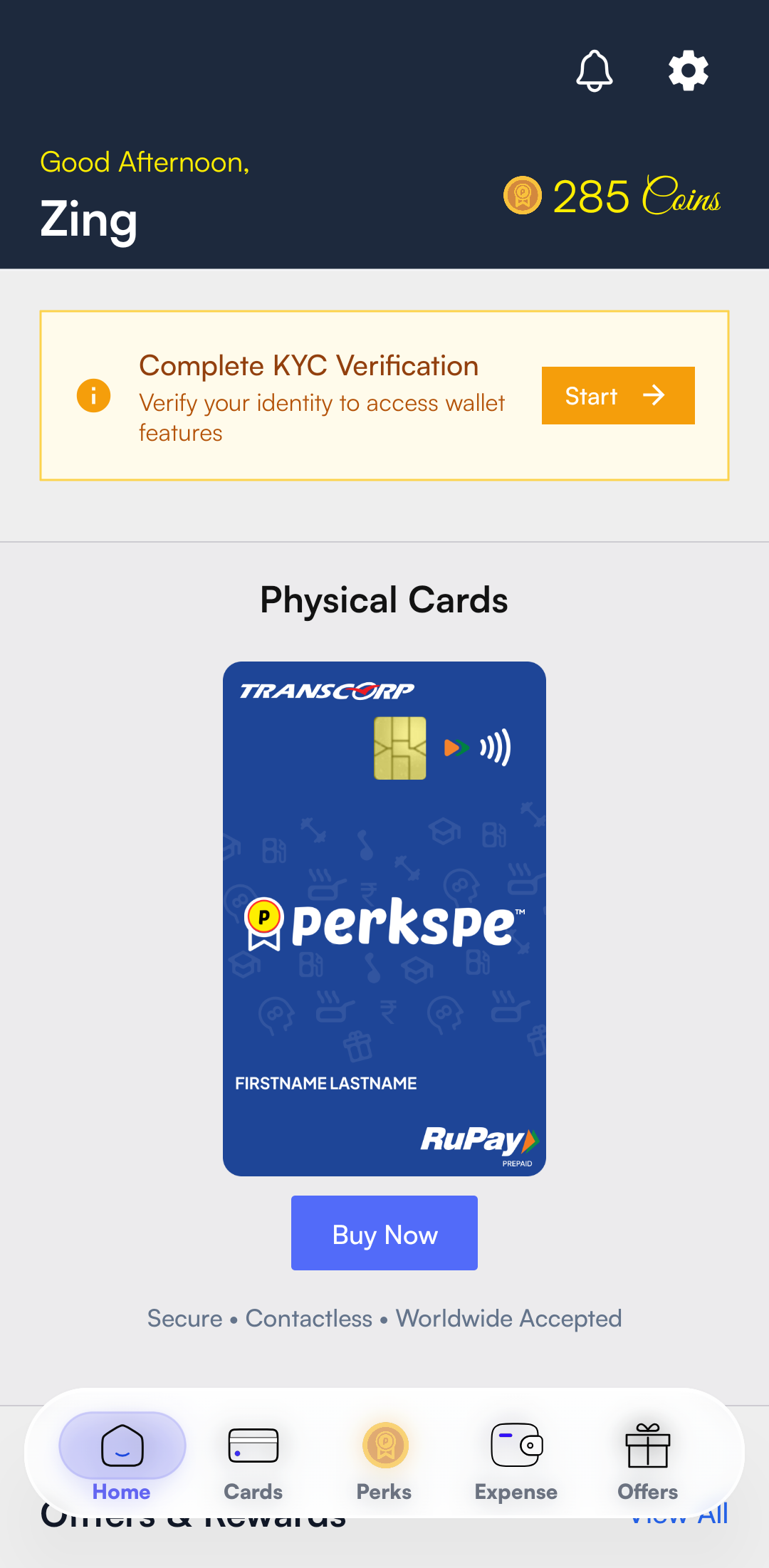Open the Offers tab
This screenshot has width=769, height=1568.
pos(647,1460)
